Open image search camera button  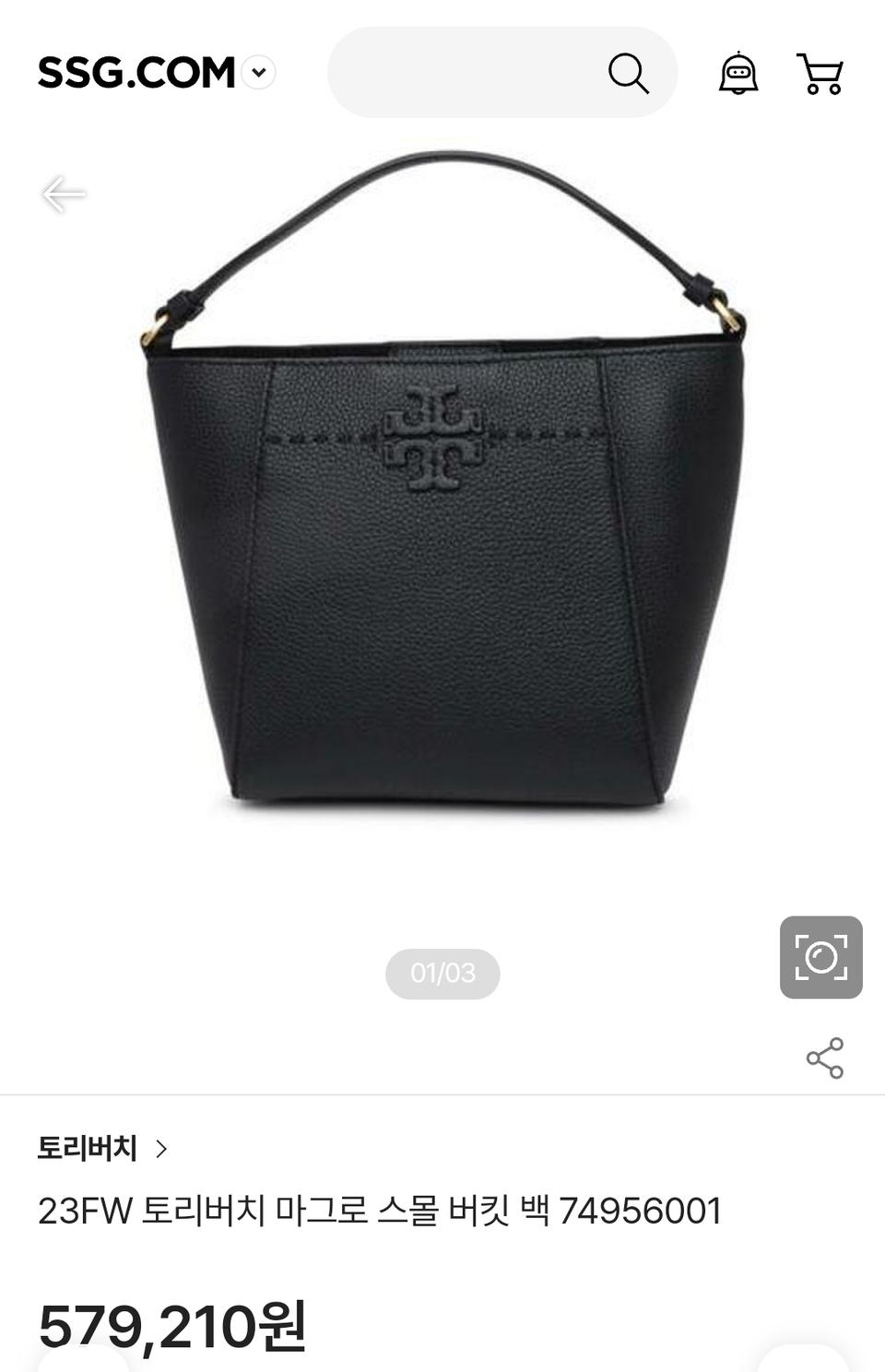click(x=820, y=957)
